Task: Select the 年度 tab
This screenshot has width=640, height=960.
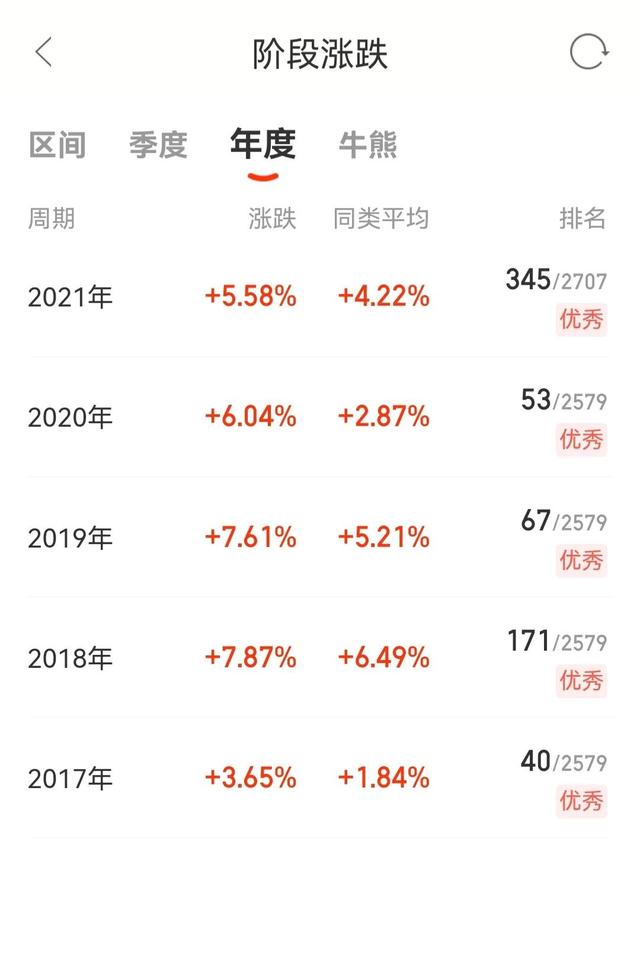Action: point(263,145)
